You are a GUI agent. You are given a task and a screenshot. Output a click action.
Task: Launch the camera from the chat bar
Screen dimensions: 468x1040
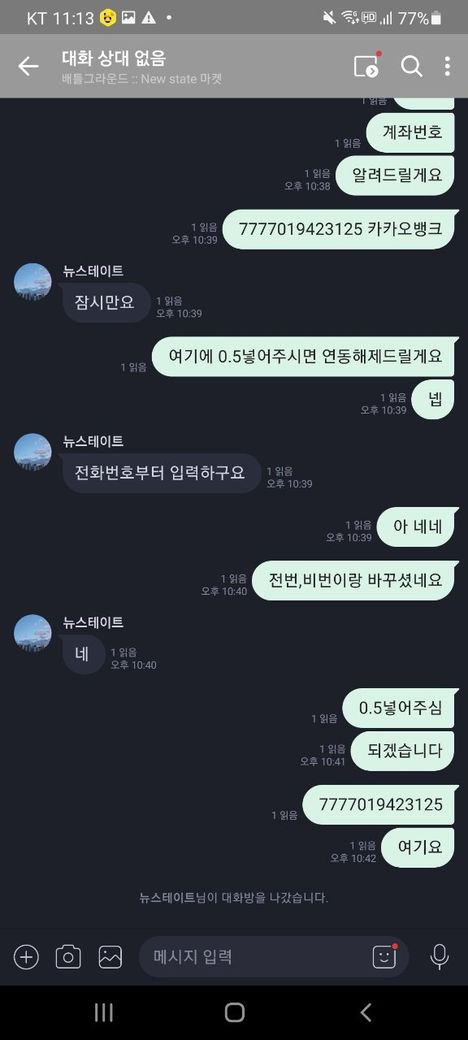68,956
